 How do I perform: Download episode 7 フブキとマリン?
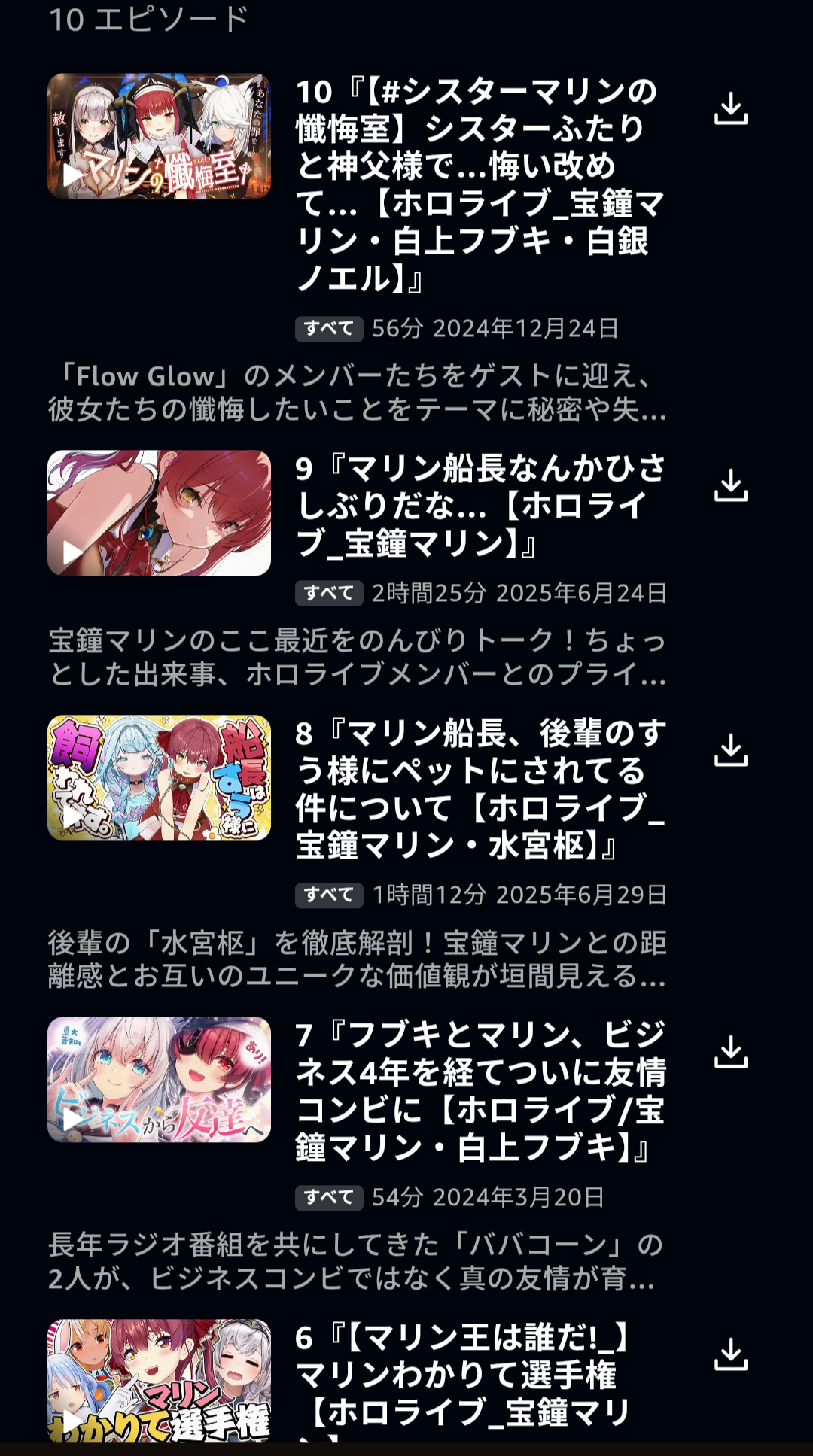730,1052
